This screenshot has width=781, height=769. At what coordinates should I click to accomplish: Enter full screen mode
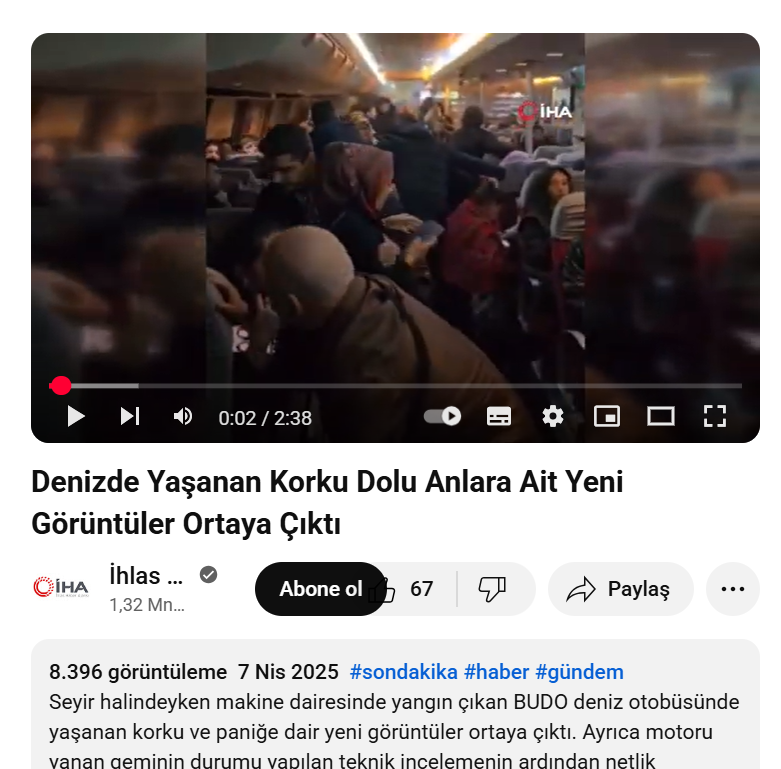(x=714, y=417)
